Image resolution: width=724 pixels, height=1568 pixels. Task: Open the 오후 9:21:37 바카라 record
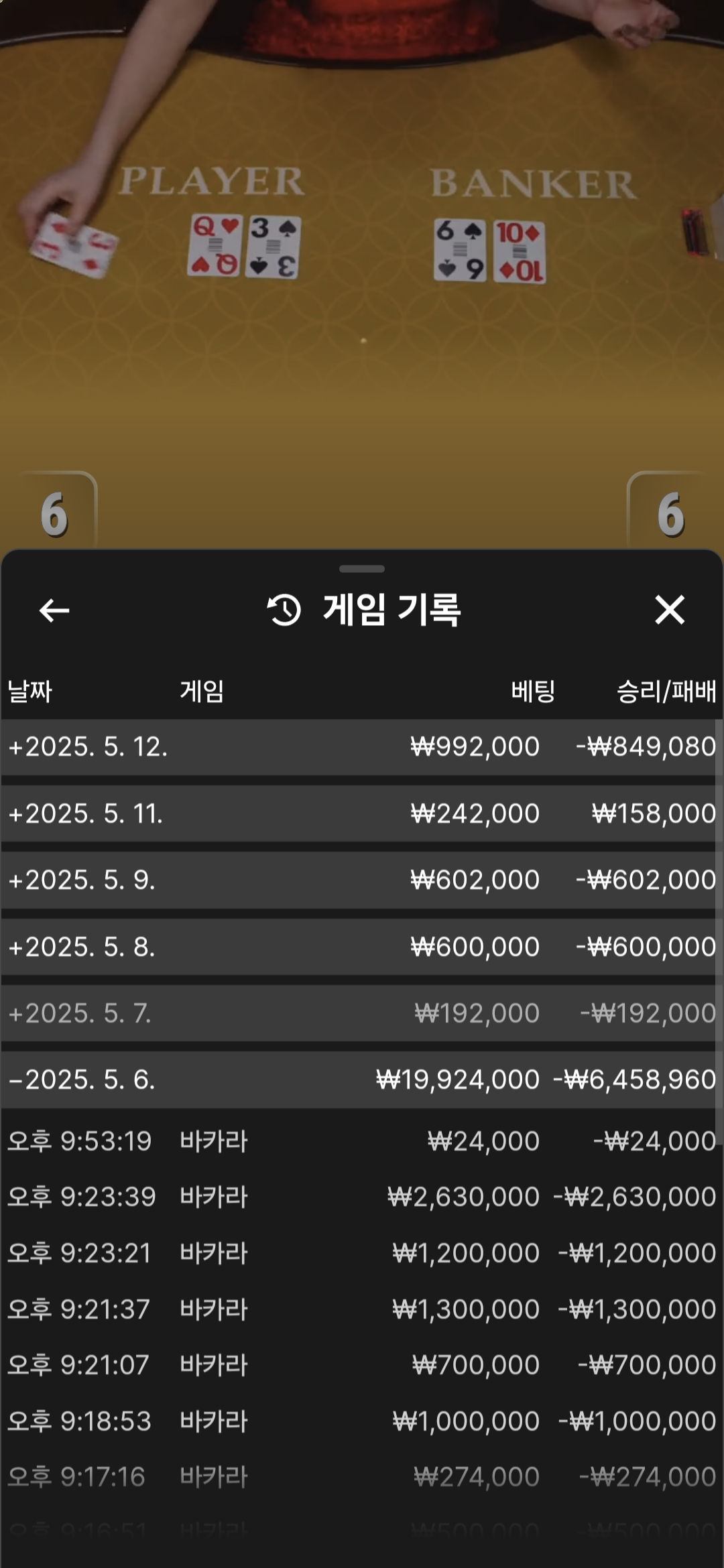[362, 1309]
